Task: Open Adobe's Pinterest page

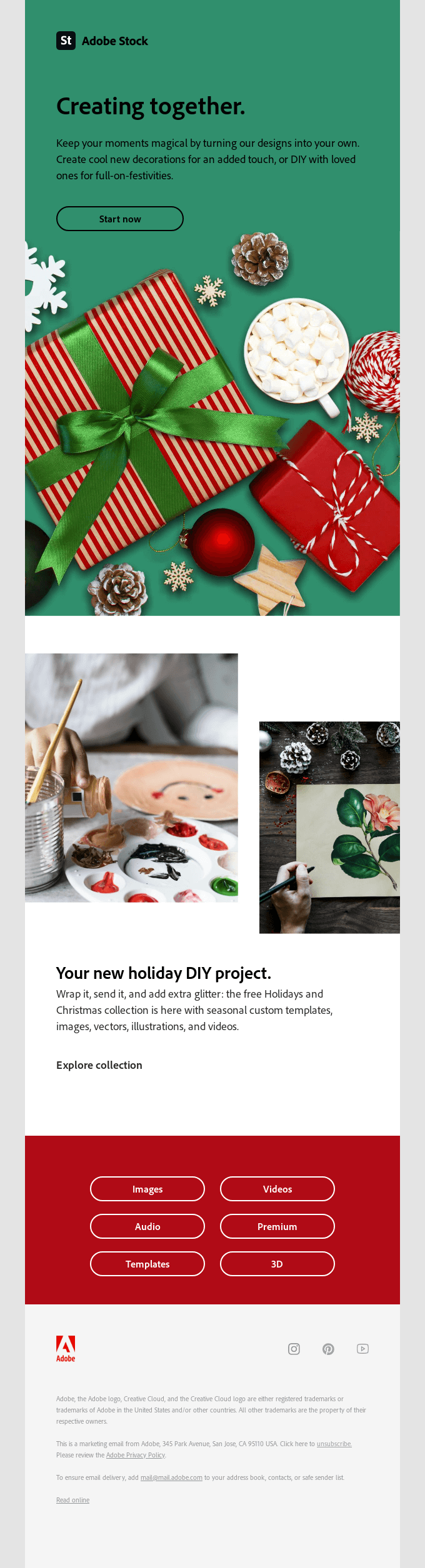Action: point(328,1349)
